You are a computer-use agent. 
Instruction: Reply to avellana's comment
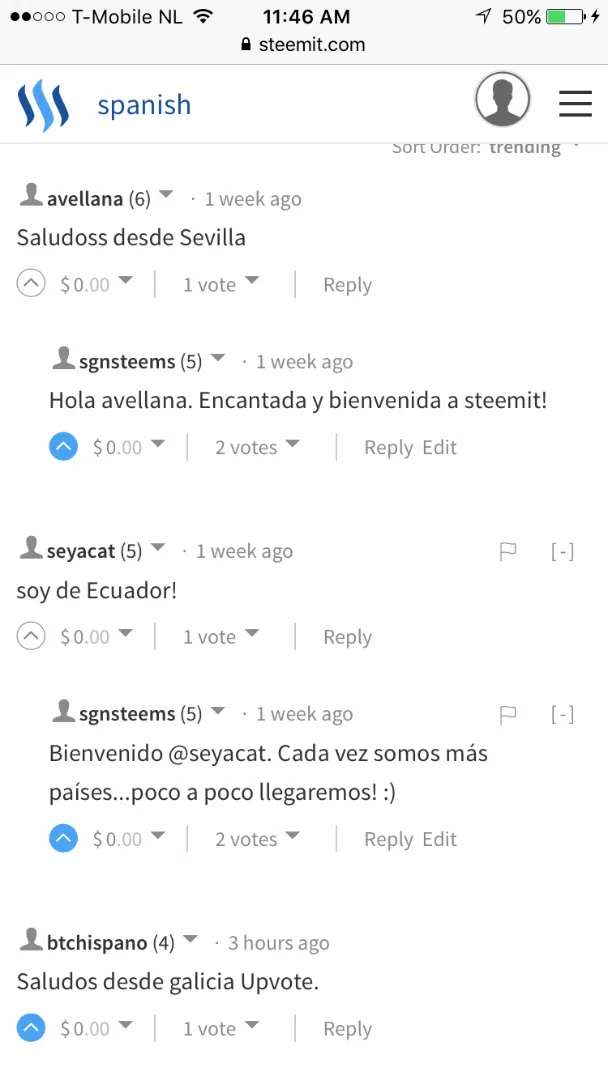click(x=347, y=284)
